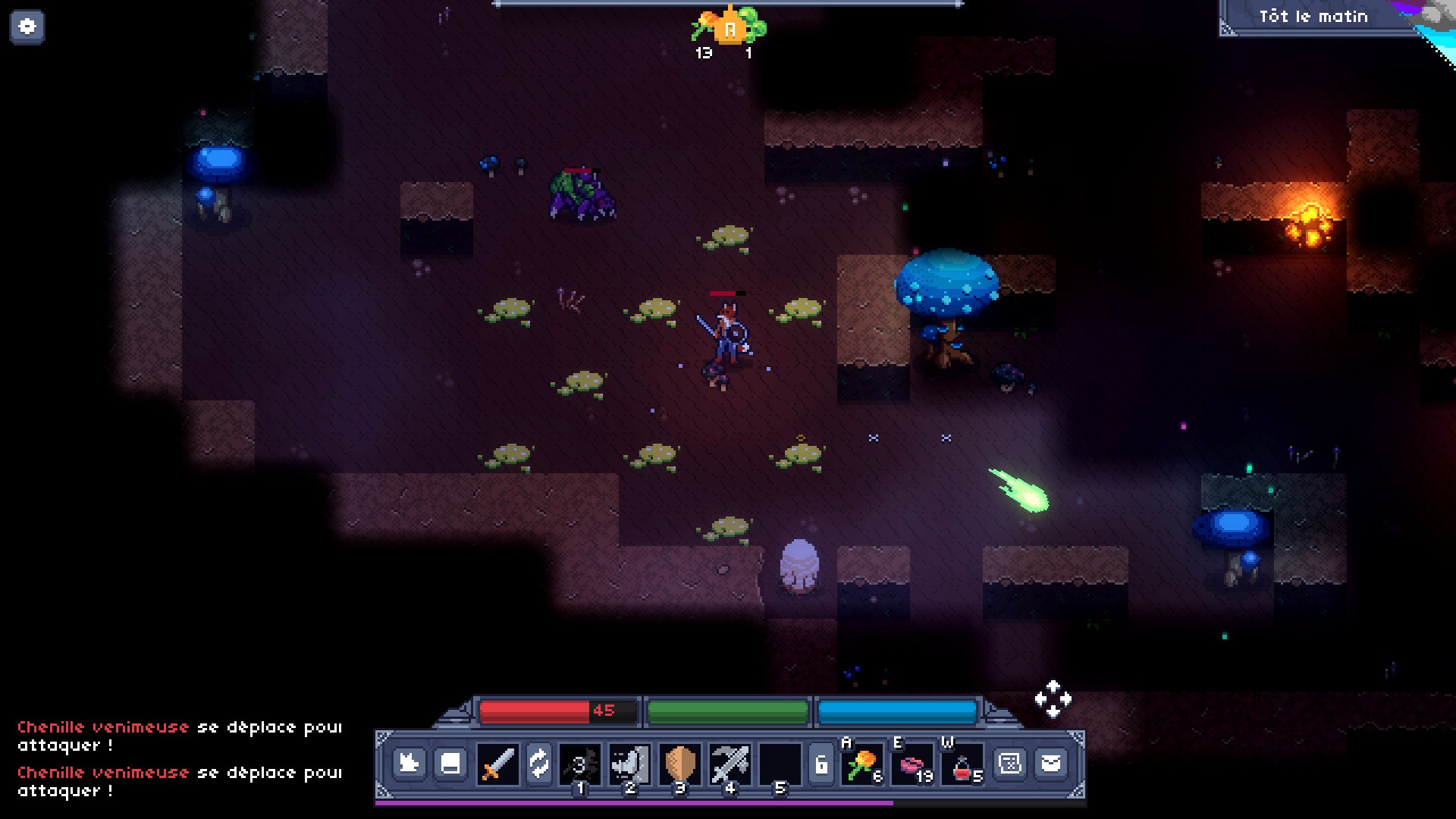
Task: Attack the venomous caterpillar enemy
Action: coord(582,196)
